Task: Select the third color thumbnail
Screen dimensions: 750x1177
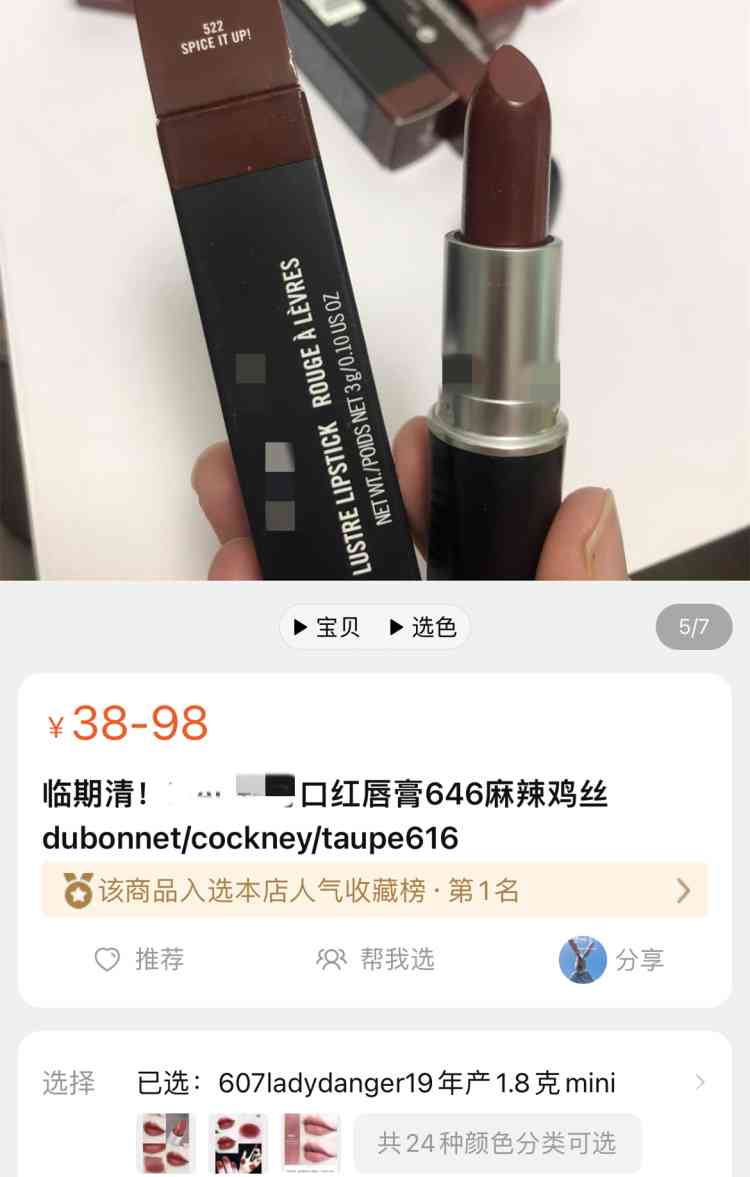Action: click(311, 1143)
